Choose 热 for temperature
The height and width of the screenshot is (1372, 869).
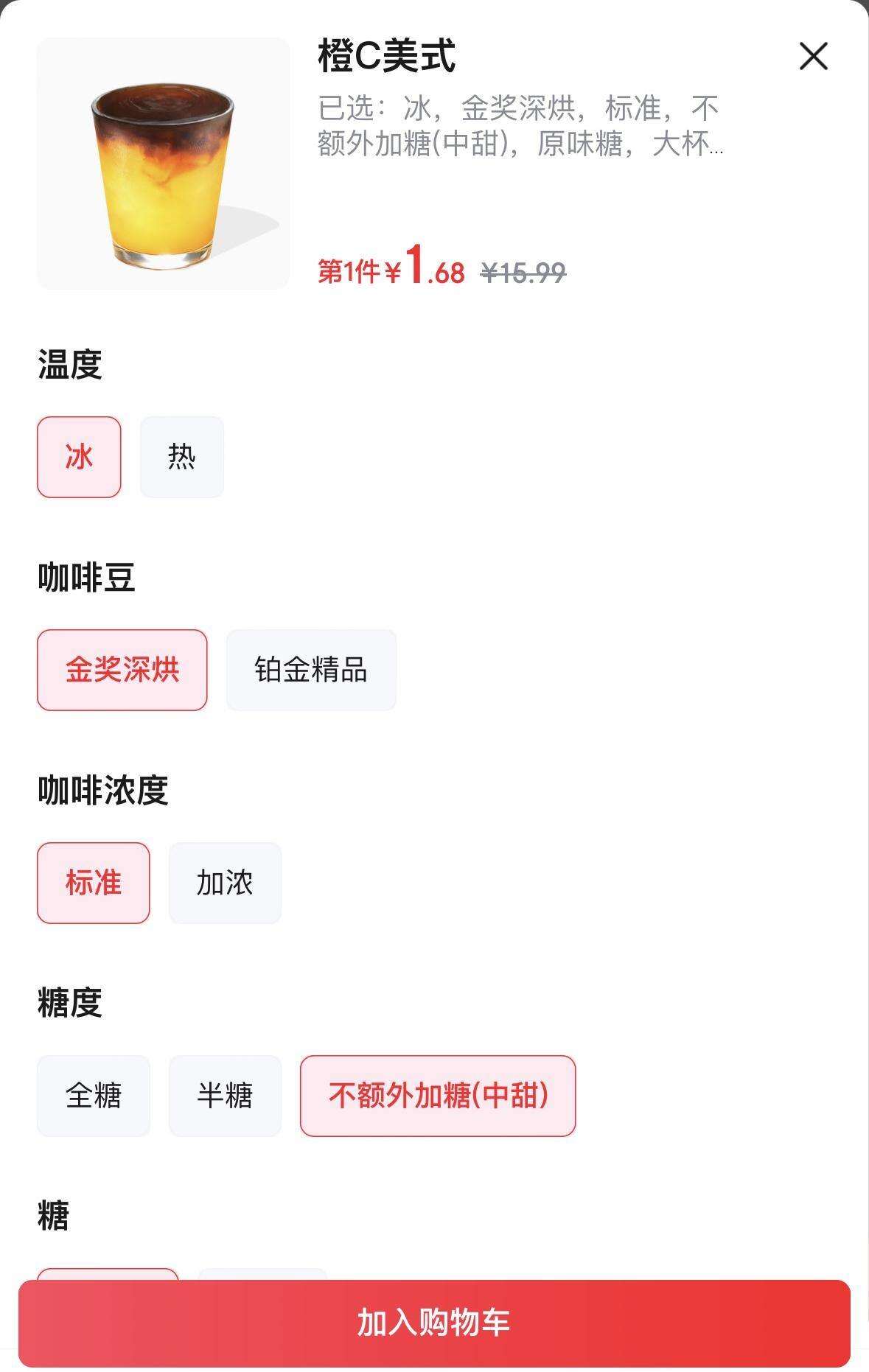pyautogui.click(x=181, y=457)
